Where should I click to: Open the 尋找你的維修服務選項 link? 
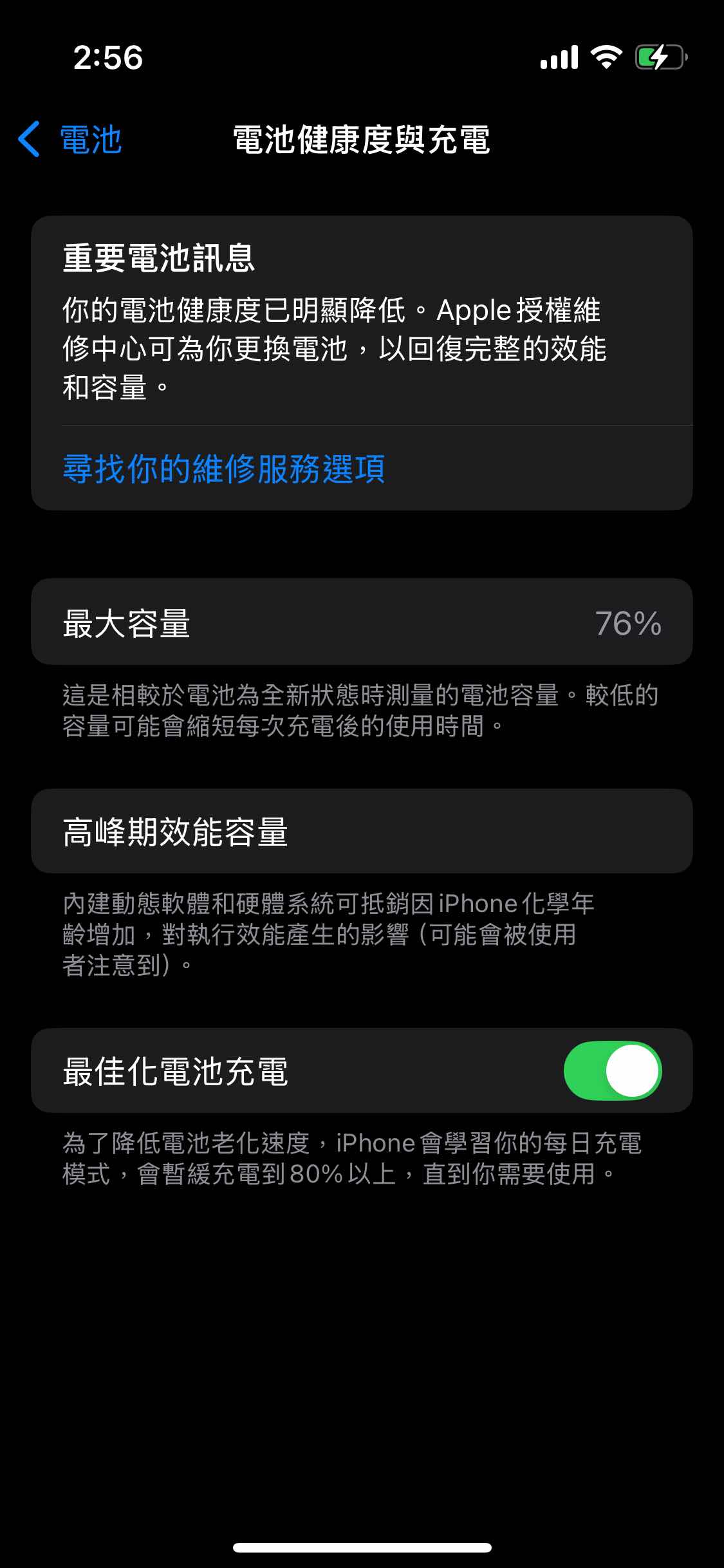[224, 469]
